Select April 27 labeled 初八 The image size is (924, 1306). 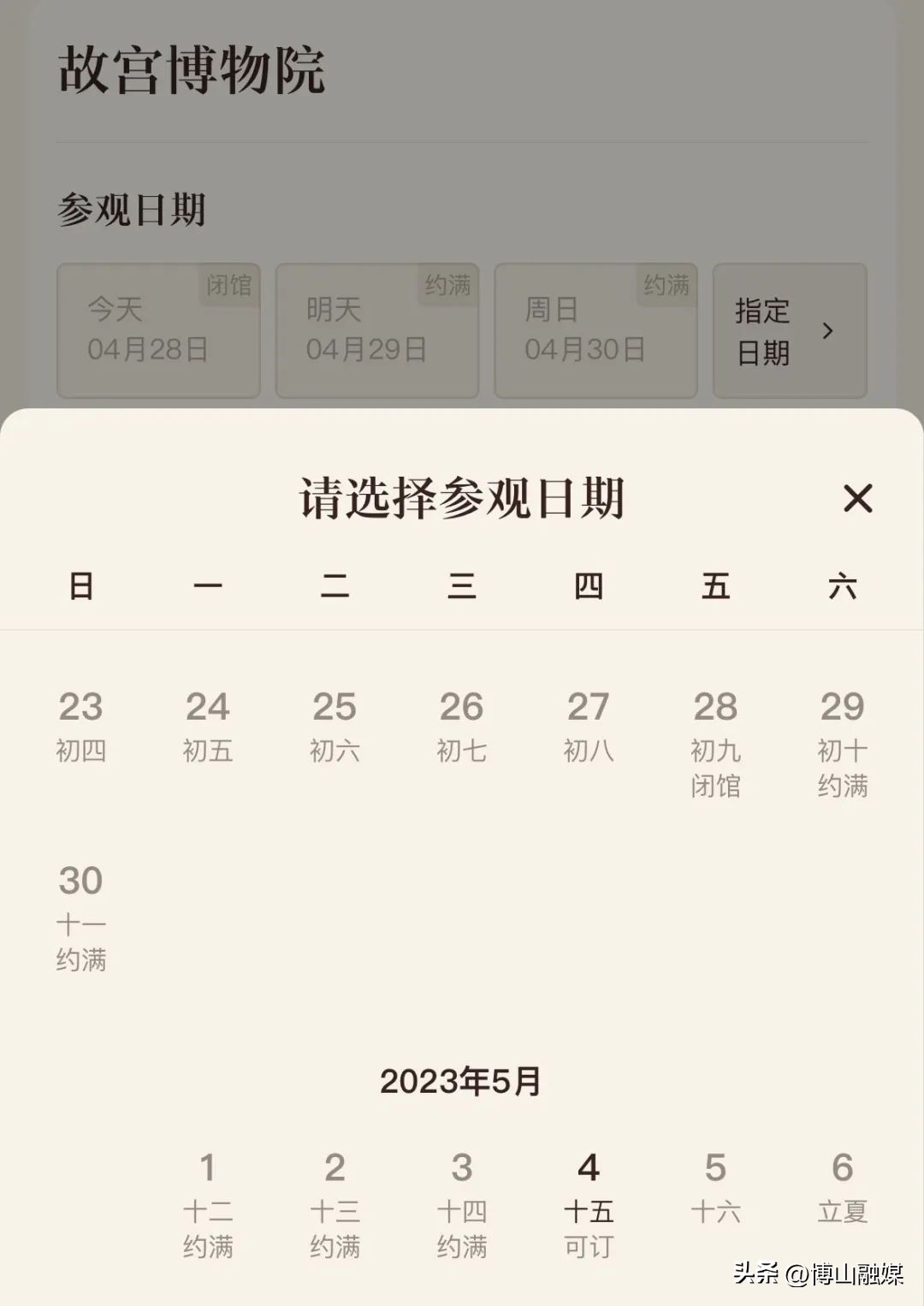(588, 723)
